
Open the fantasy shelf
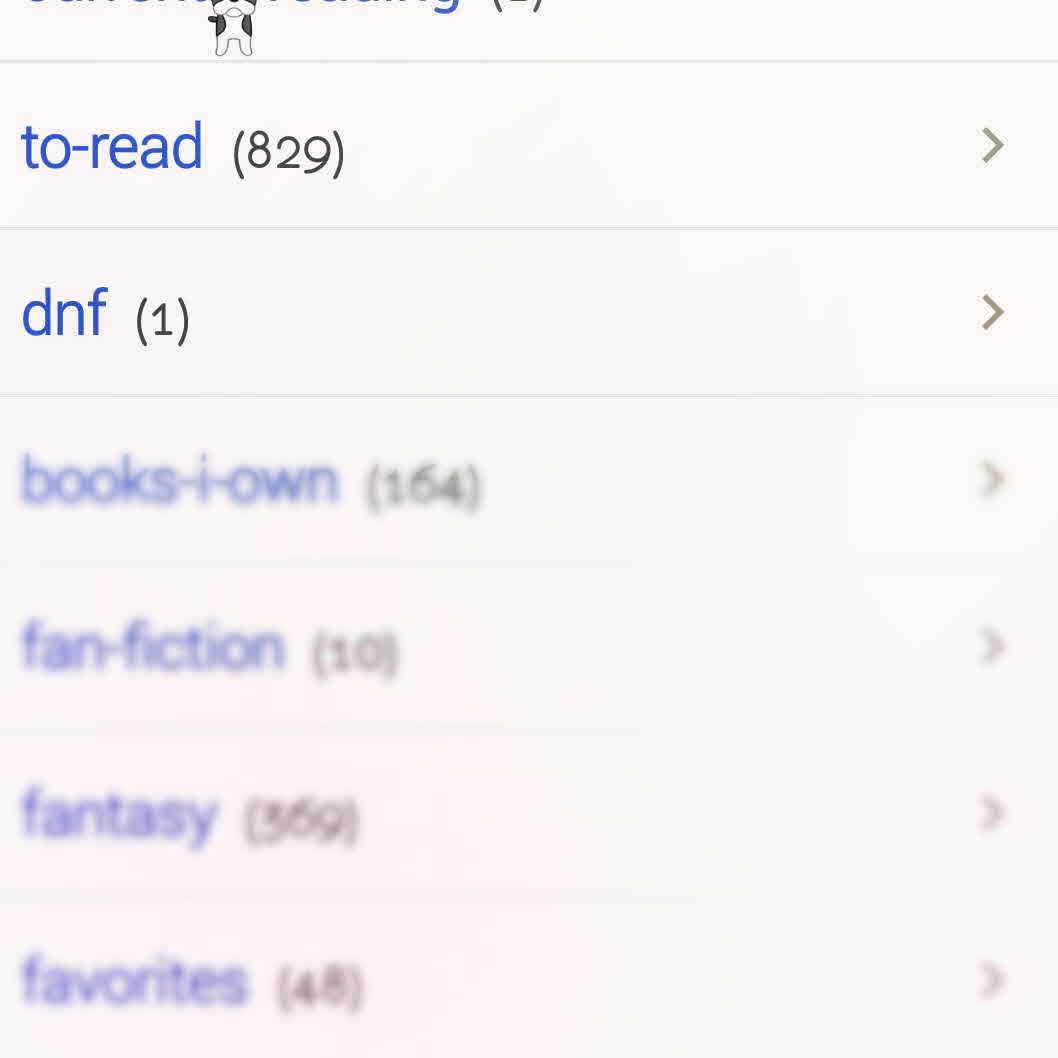(118, 815)
